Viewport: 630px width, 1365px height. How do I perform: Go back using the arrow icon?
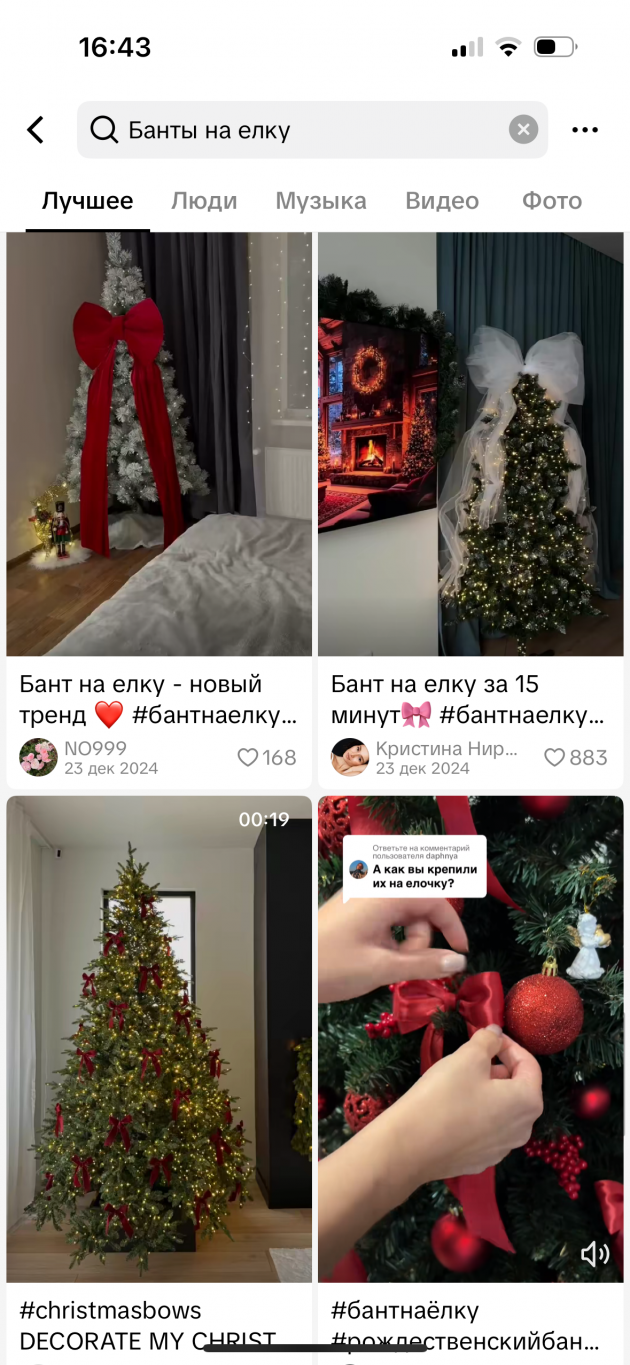coord(36,130)
